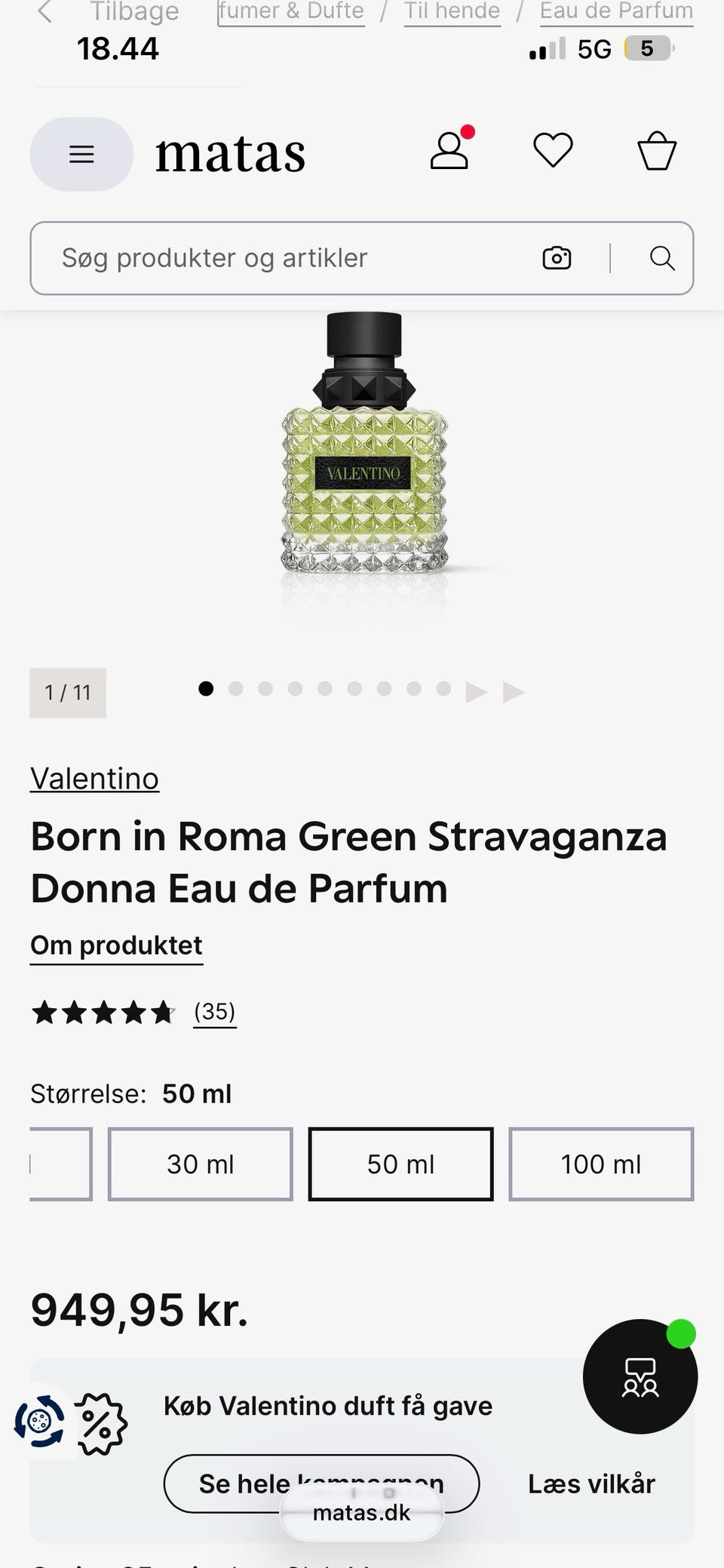
Task: Open the hamburger menu button
Action: point(81,154)
